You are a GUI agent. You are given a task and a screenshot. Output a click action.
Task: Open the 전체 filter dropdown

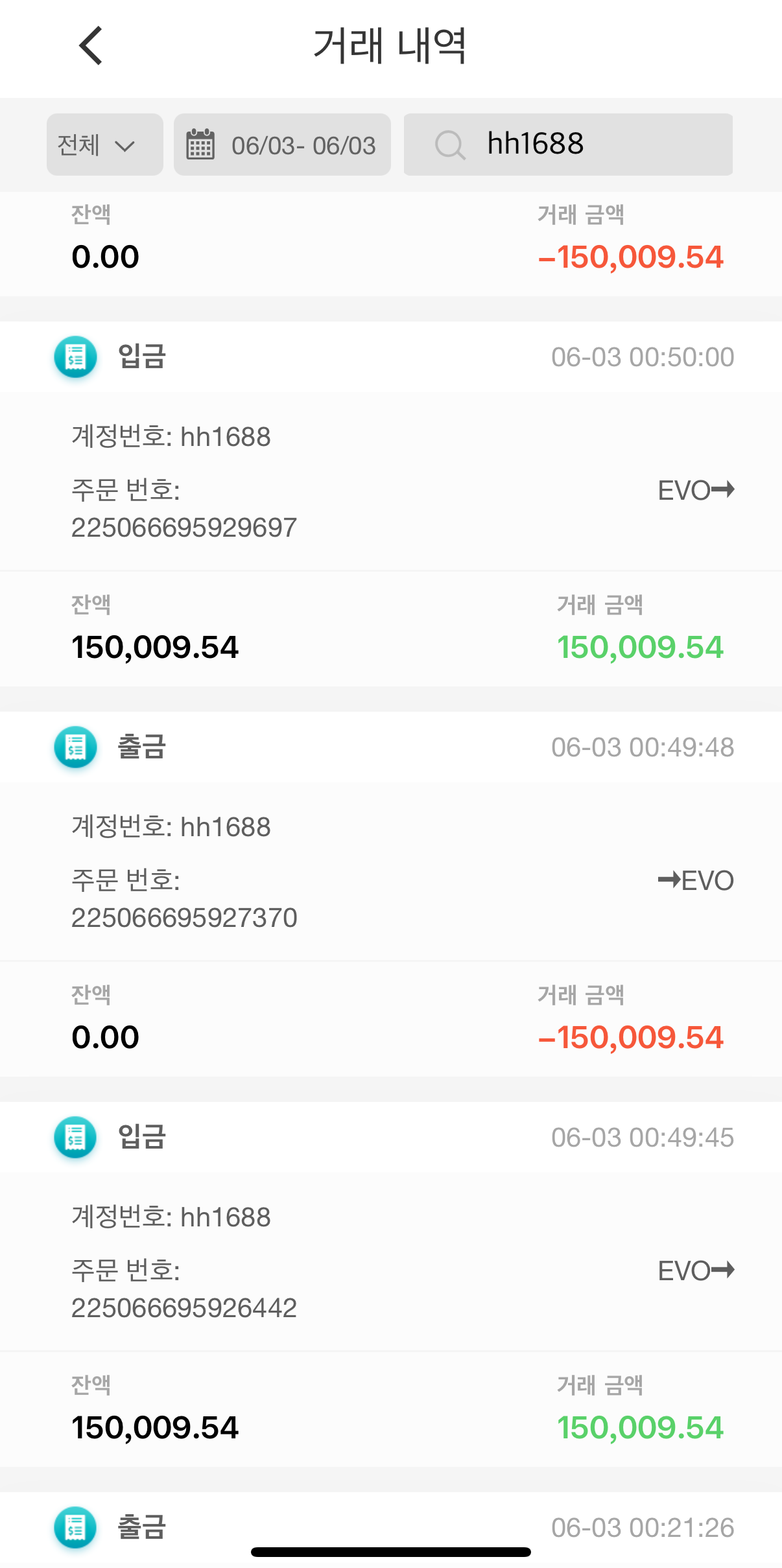[x=105, y=145]
